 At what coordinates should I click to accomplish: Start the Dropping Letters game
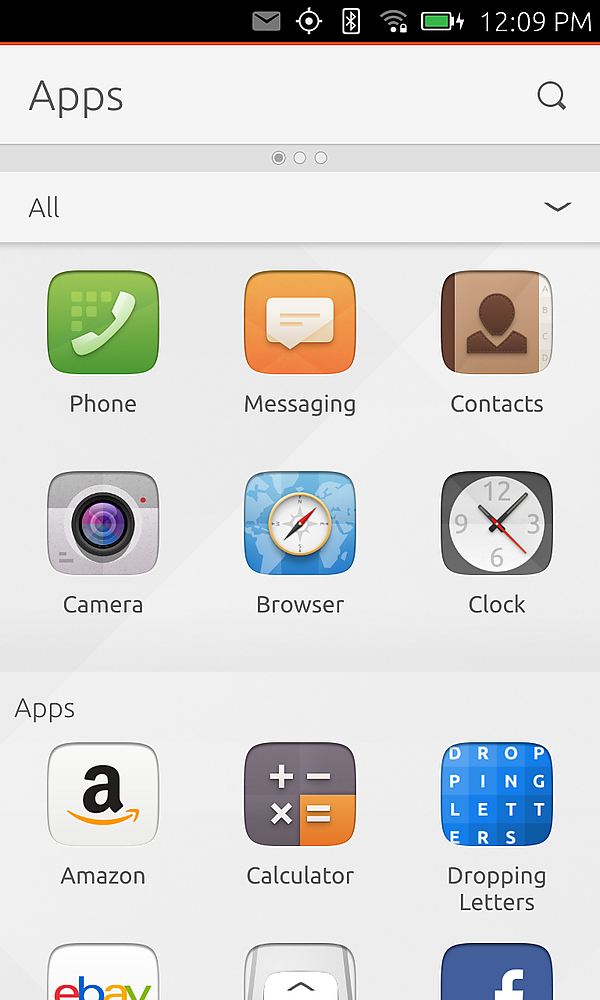tap(497, 795)
